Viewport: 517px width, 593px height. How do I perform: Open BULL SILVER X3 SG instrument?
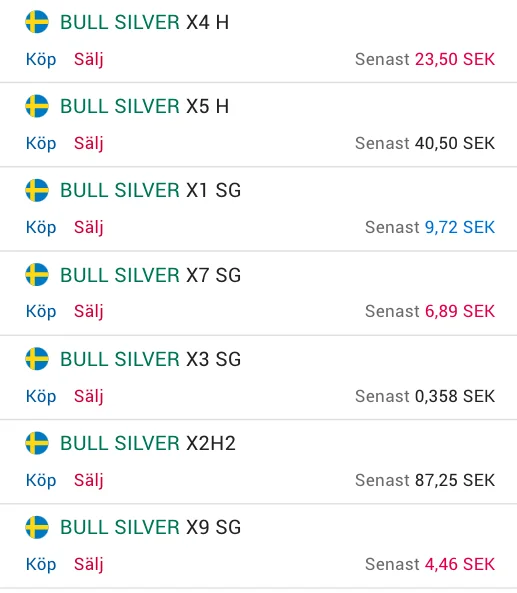pyautogui.click(x=151, y=359)
